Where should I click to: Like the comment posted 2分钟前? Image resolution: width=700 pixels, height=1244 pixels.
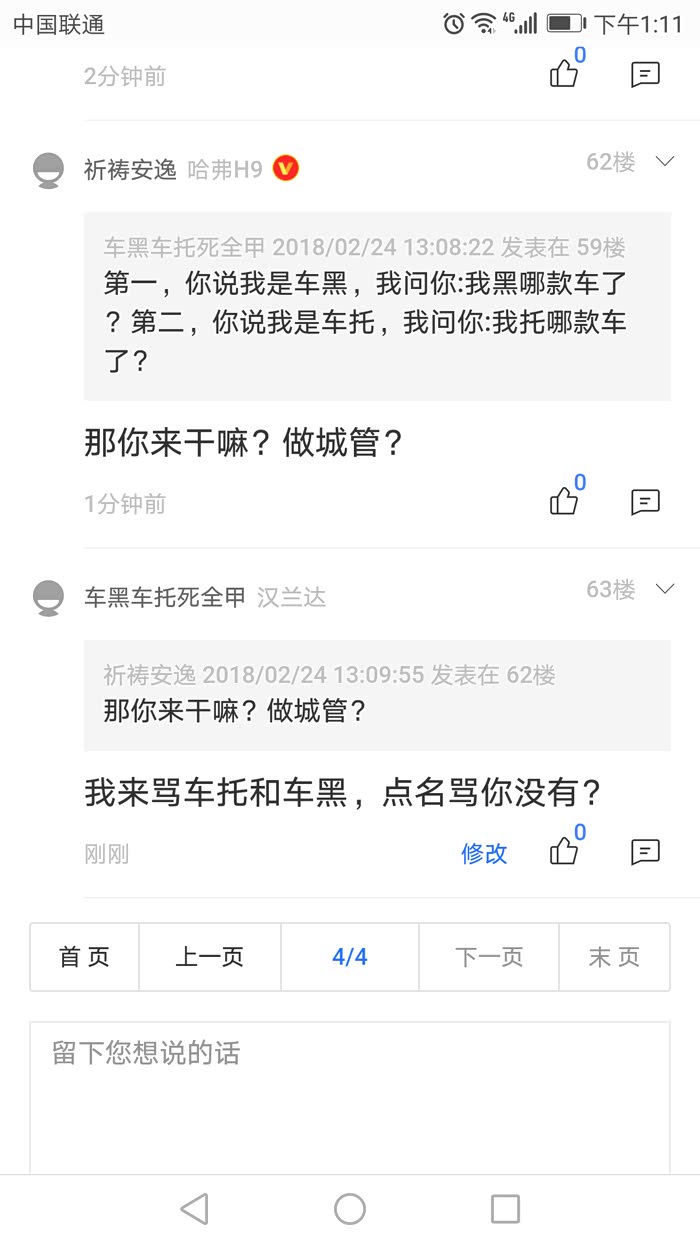coord(564,74)
